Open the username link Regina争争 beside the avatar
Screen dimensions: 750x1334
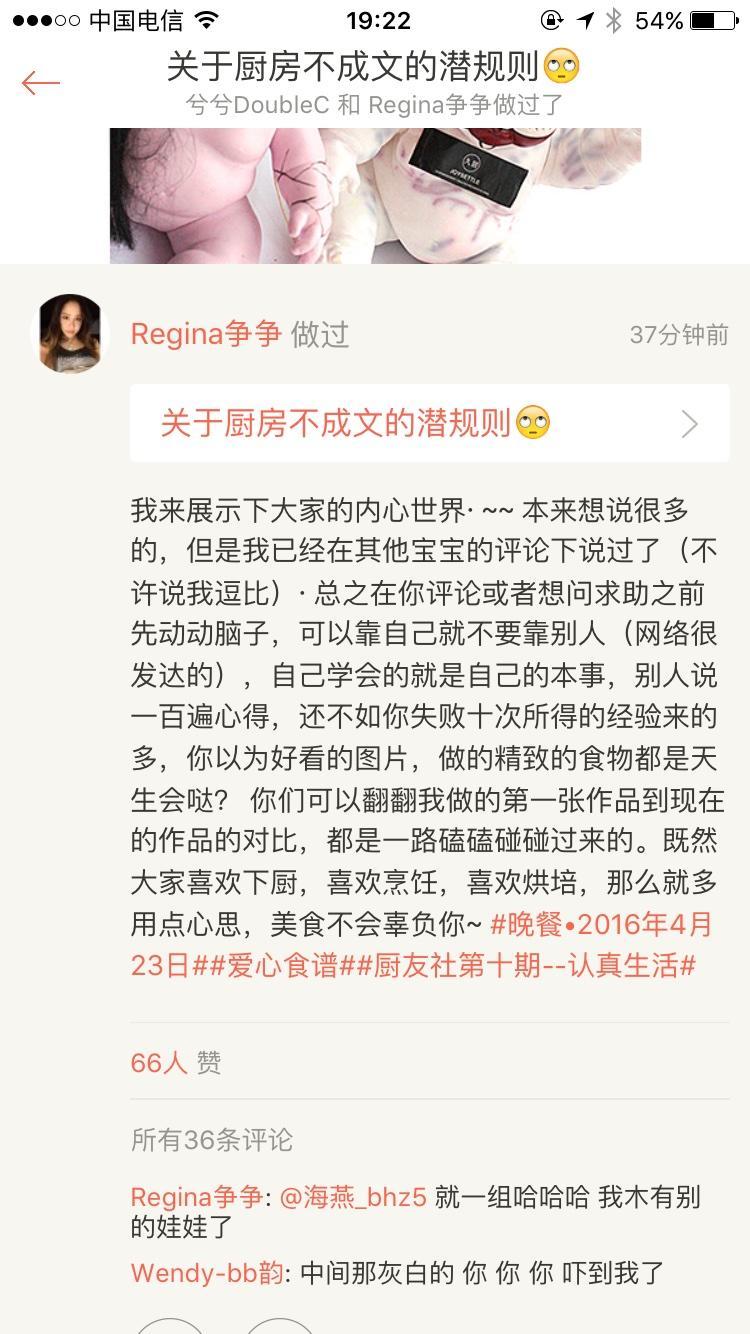point(206,334)
